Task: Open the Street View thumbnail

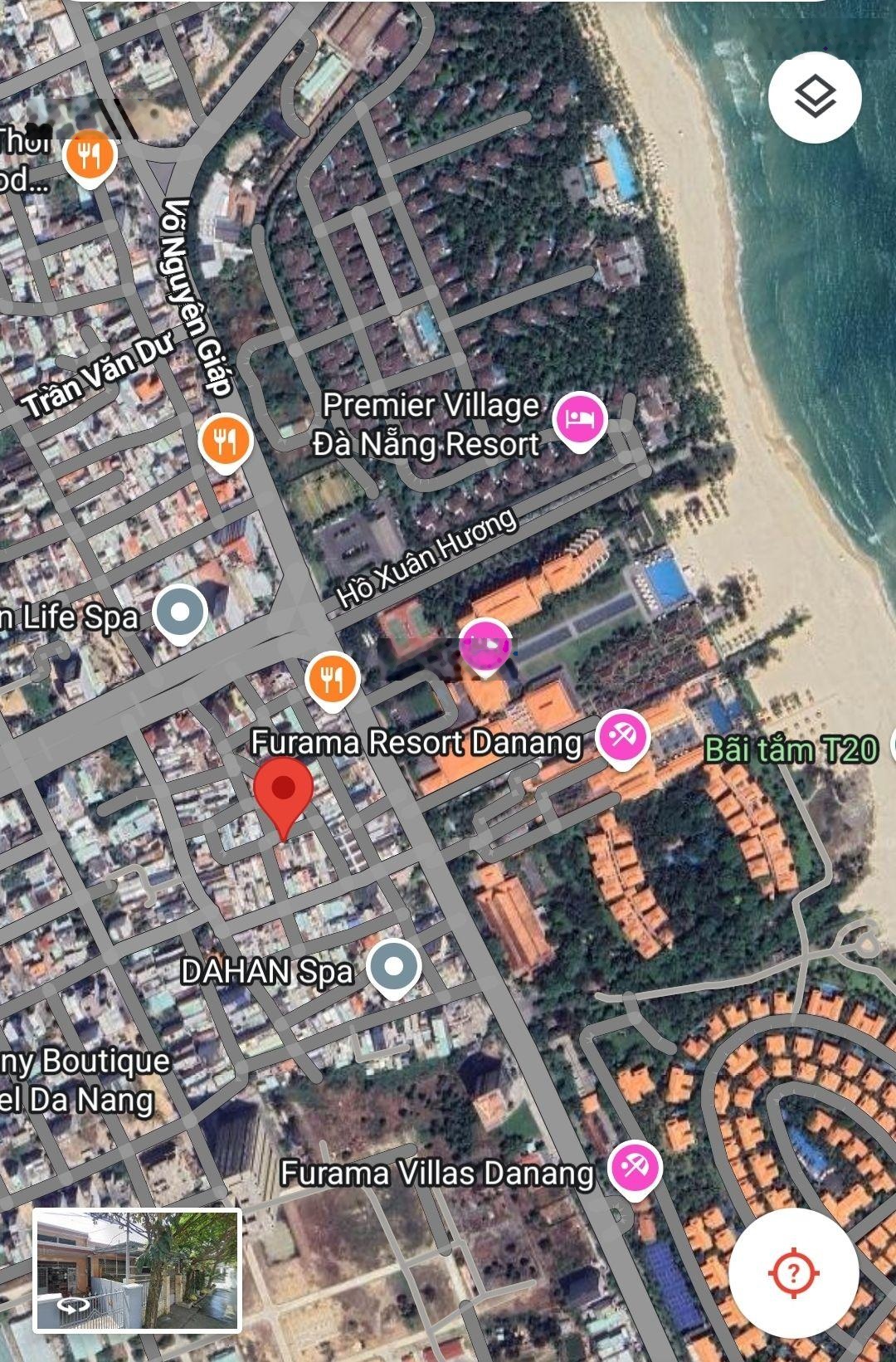Action: 137,1270
